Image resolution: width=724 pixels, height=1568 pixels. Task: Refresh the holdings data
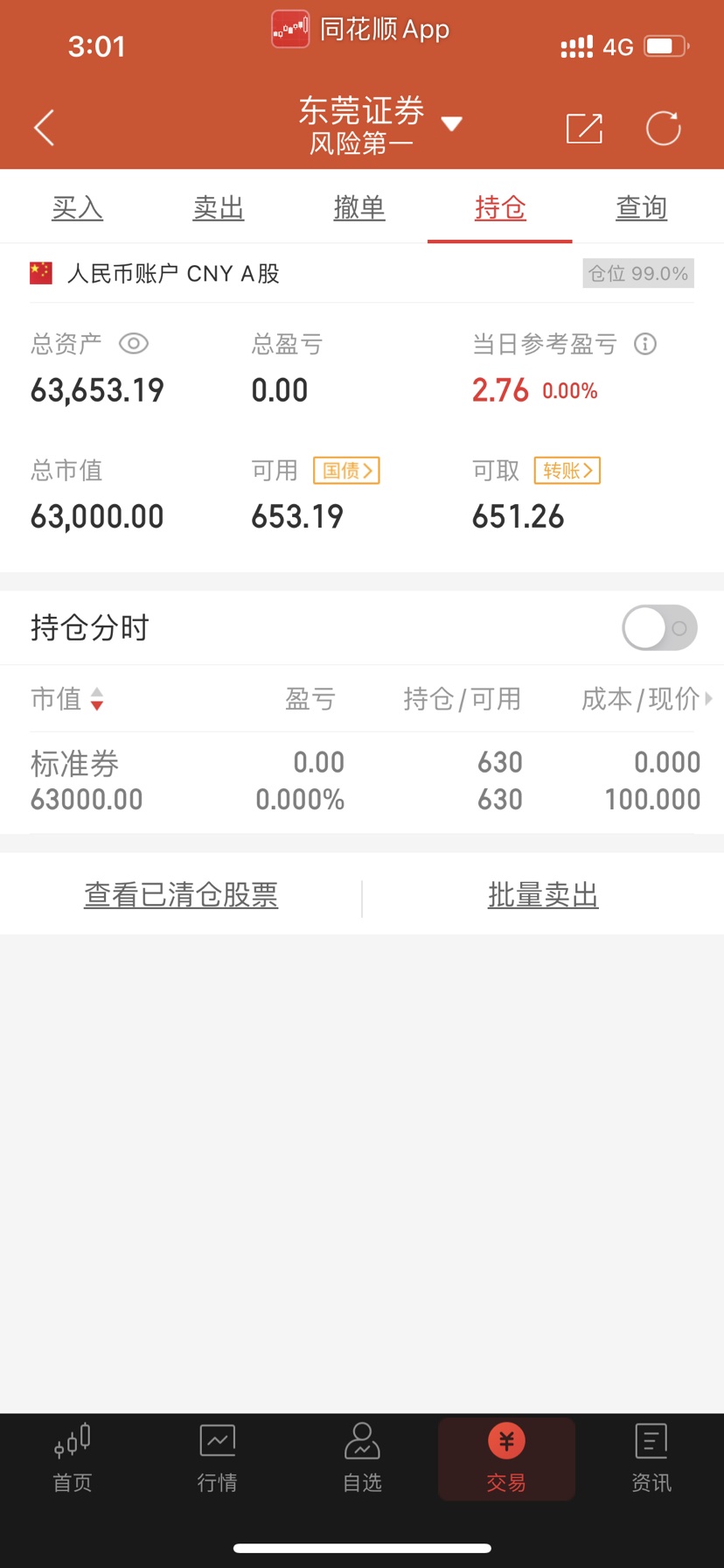(663, 128)
